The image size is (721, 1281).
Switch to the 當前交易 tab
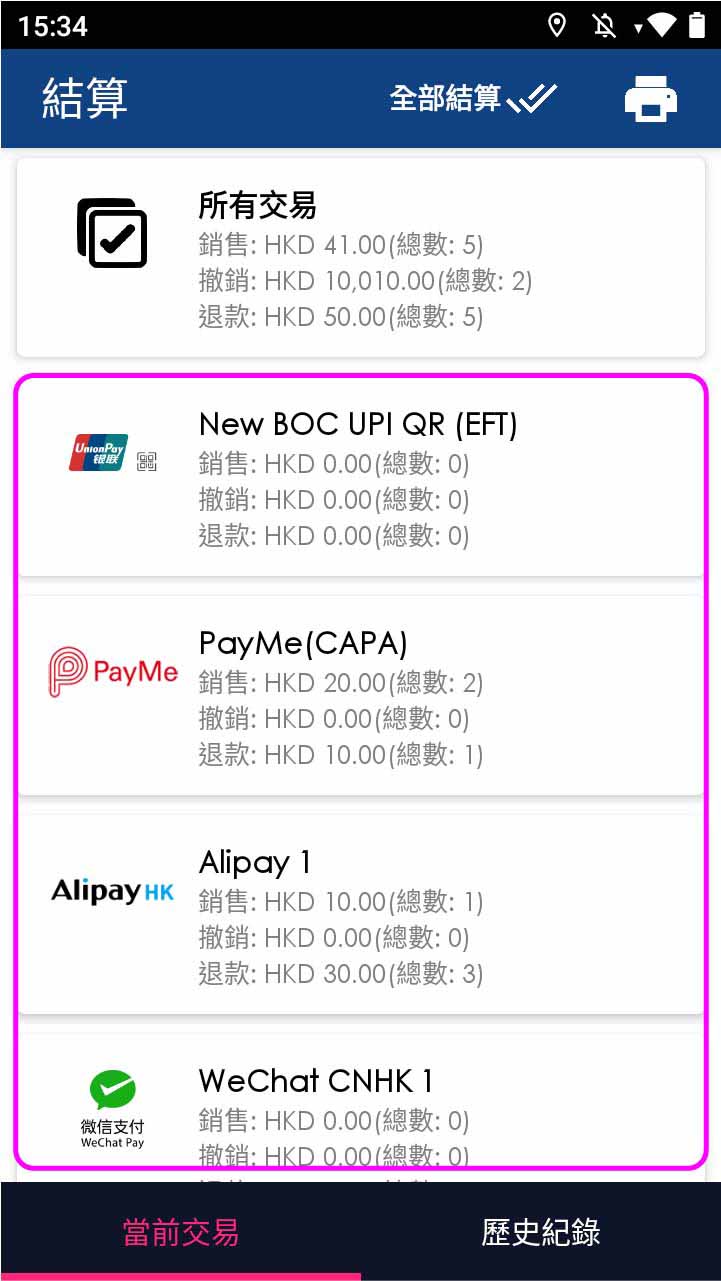click(180, 1232)
